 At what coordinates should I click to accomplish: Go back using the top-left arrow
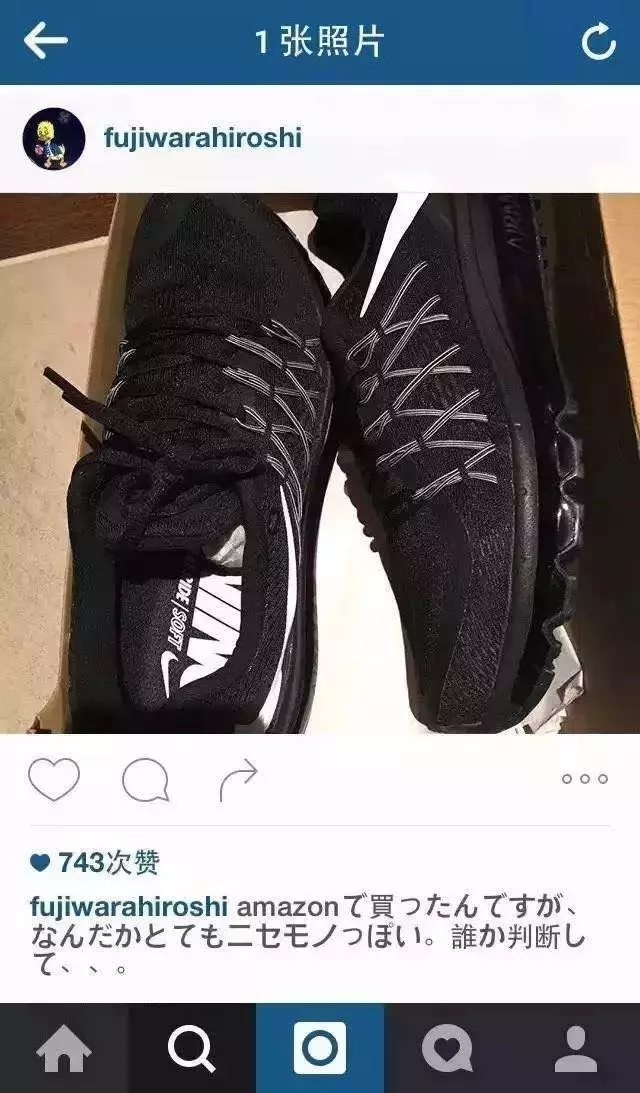point(45,42)
